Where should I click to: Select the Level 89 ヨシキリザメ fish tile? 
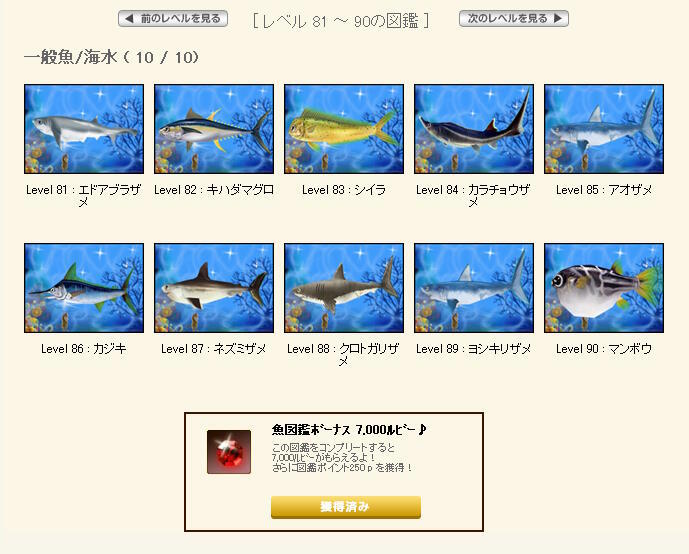click(474, 288)
